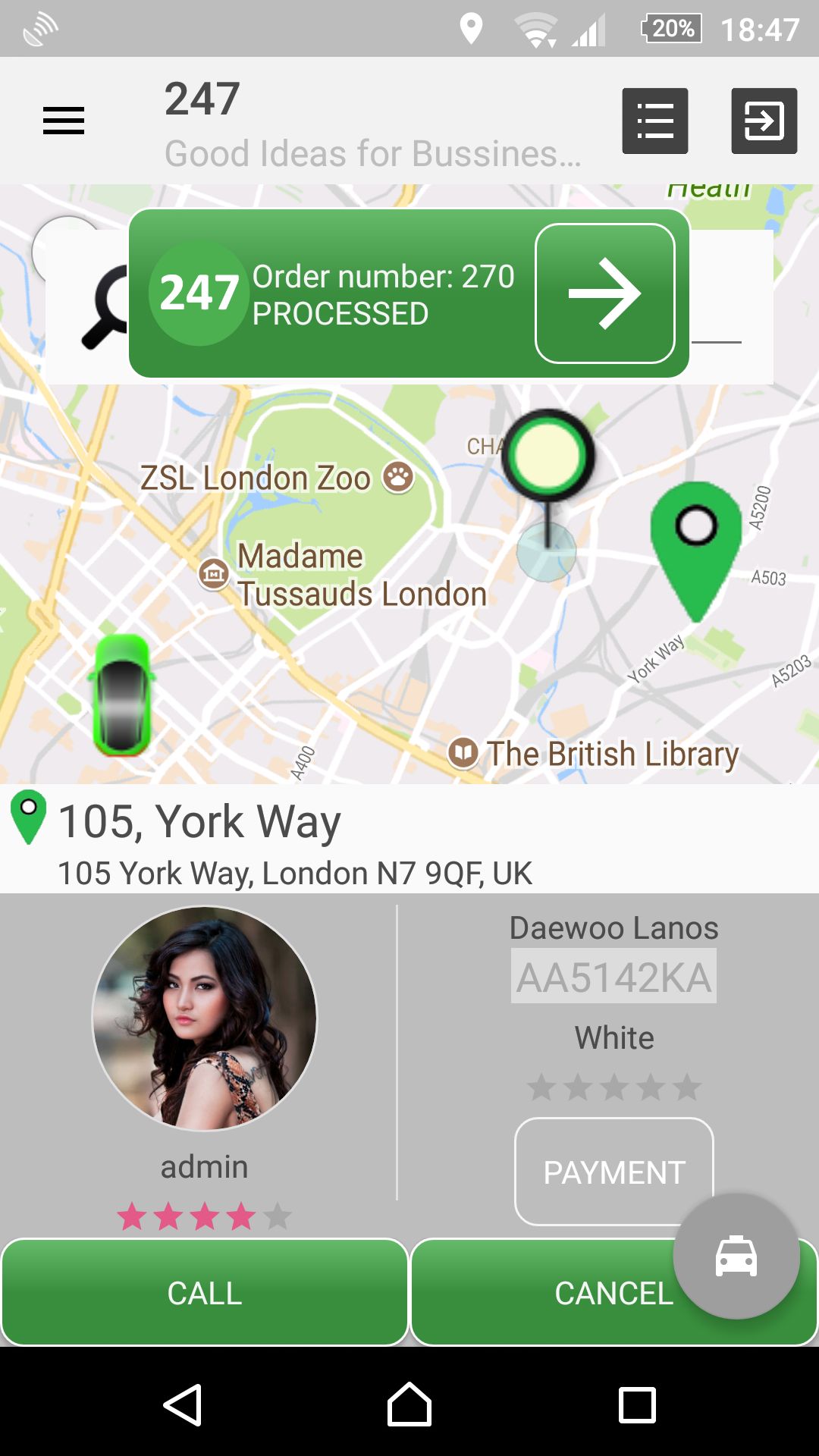819x1456 pixels.
Task: Open the Payment options
Action: 614,1172
